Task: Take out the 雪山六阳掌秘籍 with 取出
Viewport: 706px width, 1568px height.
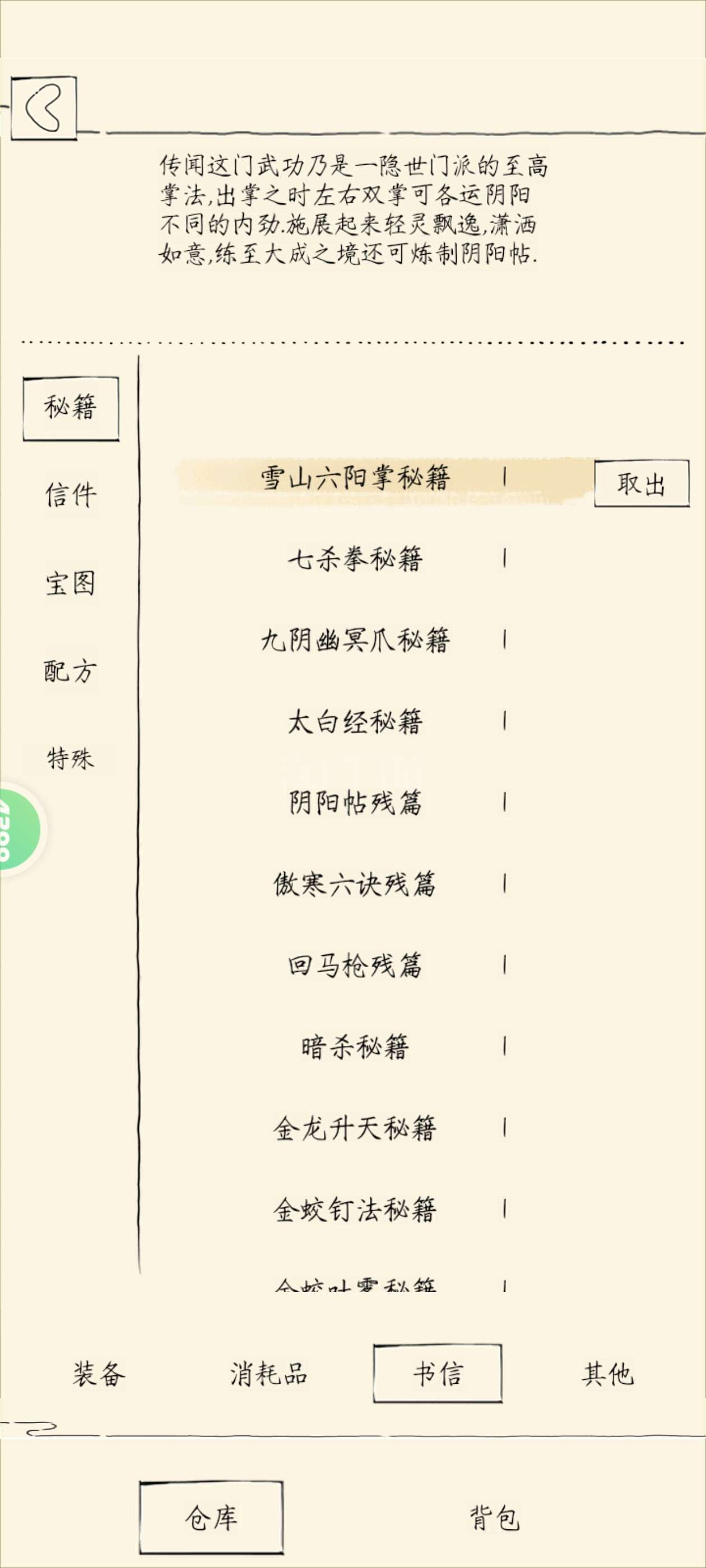Action: [642, 484]
